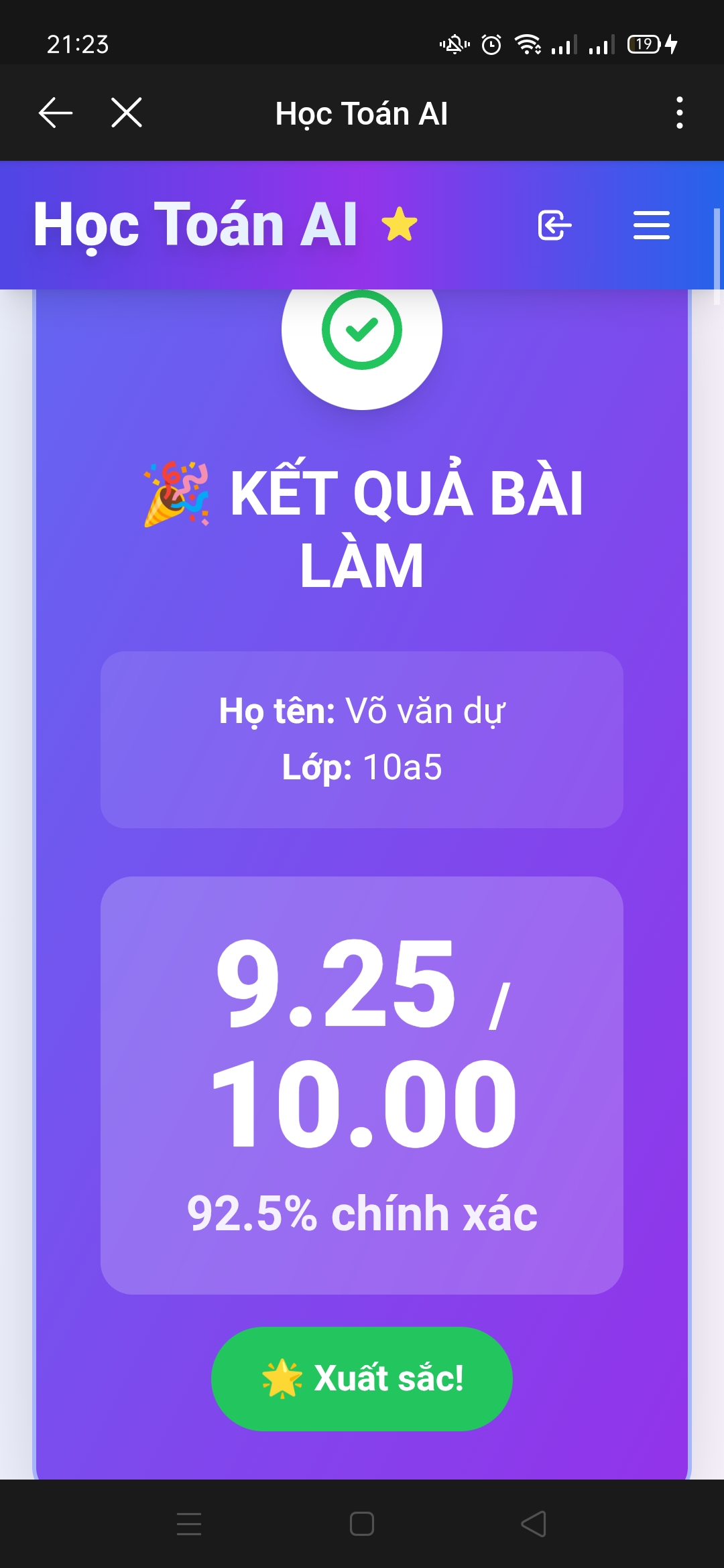Open the hamburger navigation menu
The height and width of the screenshot is (1568, 724).
click(651, 225)
